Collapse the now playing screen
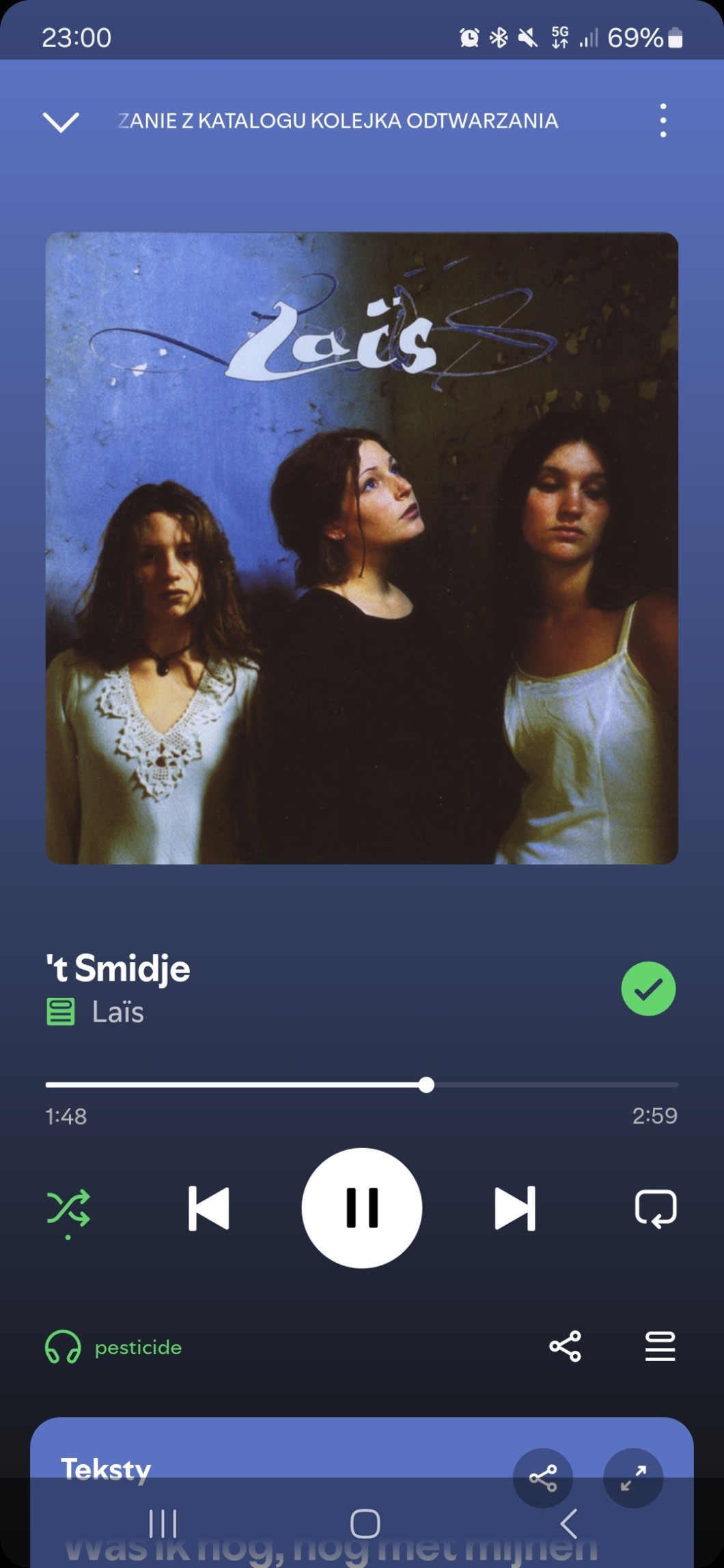This screenshot has width=724, height=1568. (x=61, y=122)
